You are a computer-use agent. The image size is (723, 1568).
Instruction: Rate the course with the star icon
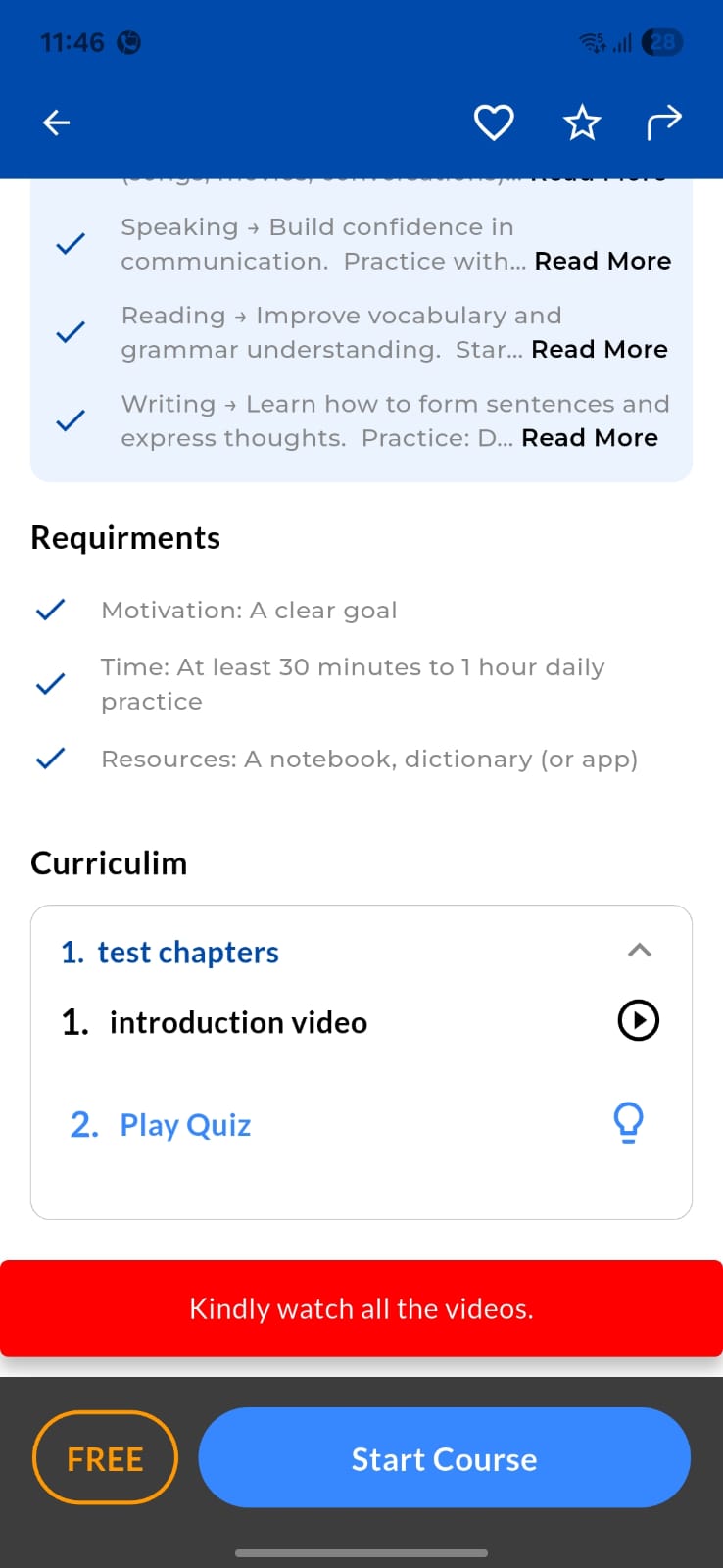click(x=582, y=122)
